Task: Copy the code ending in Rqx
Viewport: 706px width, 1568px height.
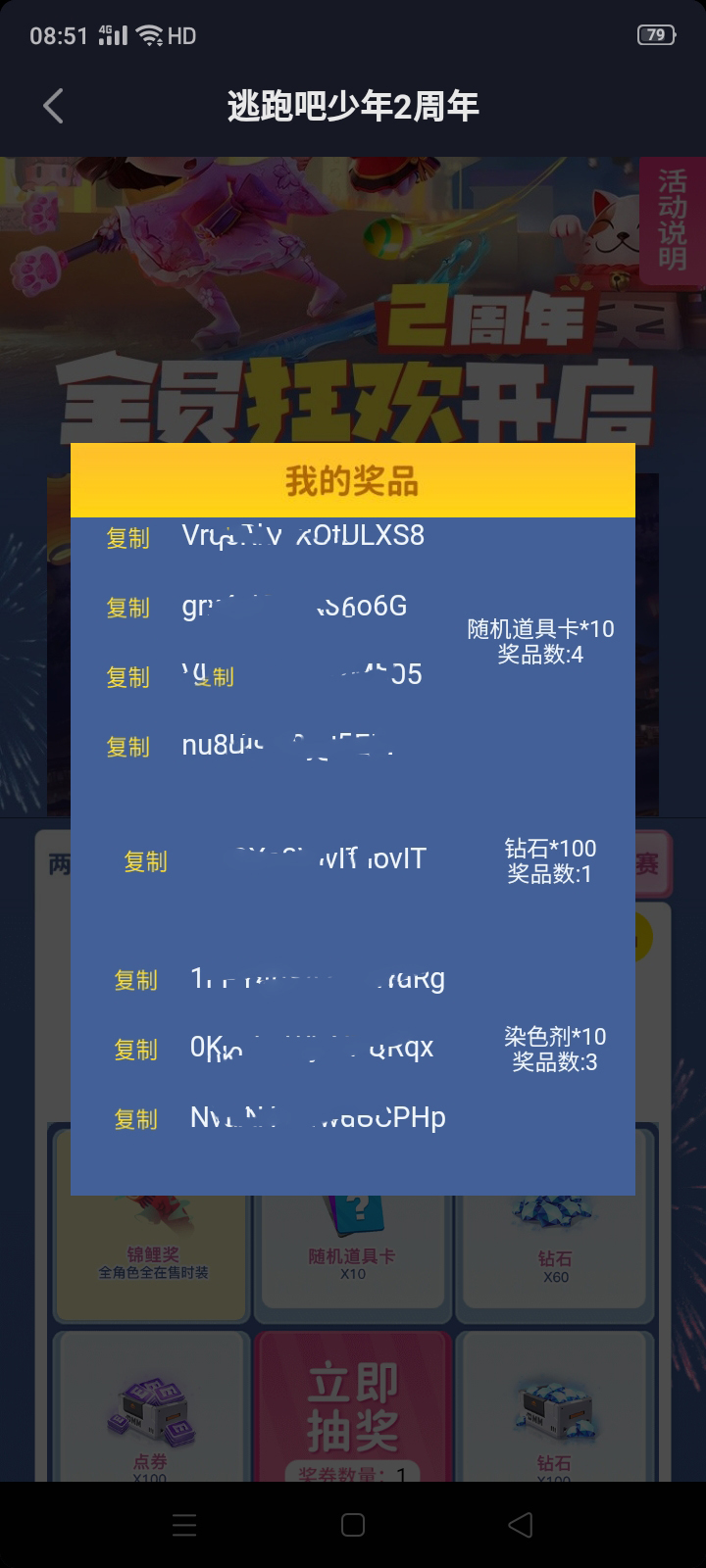Action: [135, 1050]
